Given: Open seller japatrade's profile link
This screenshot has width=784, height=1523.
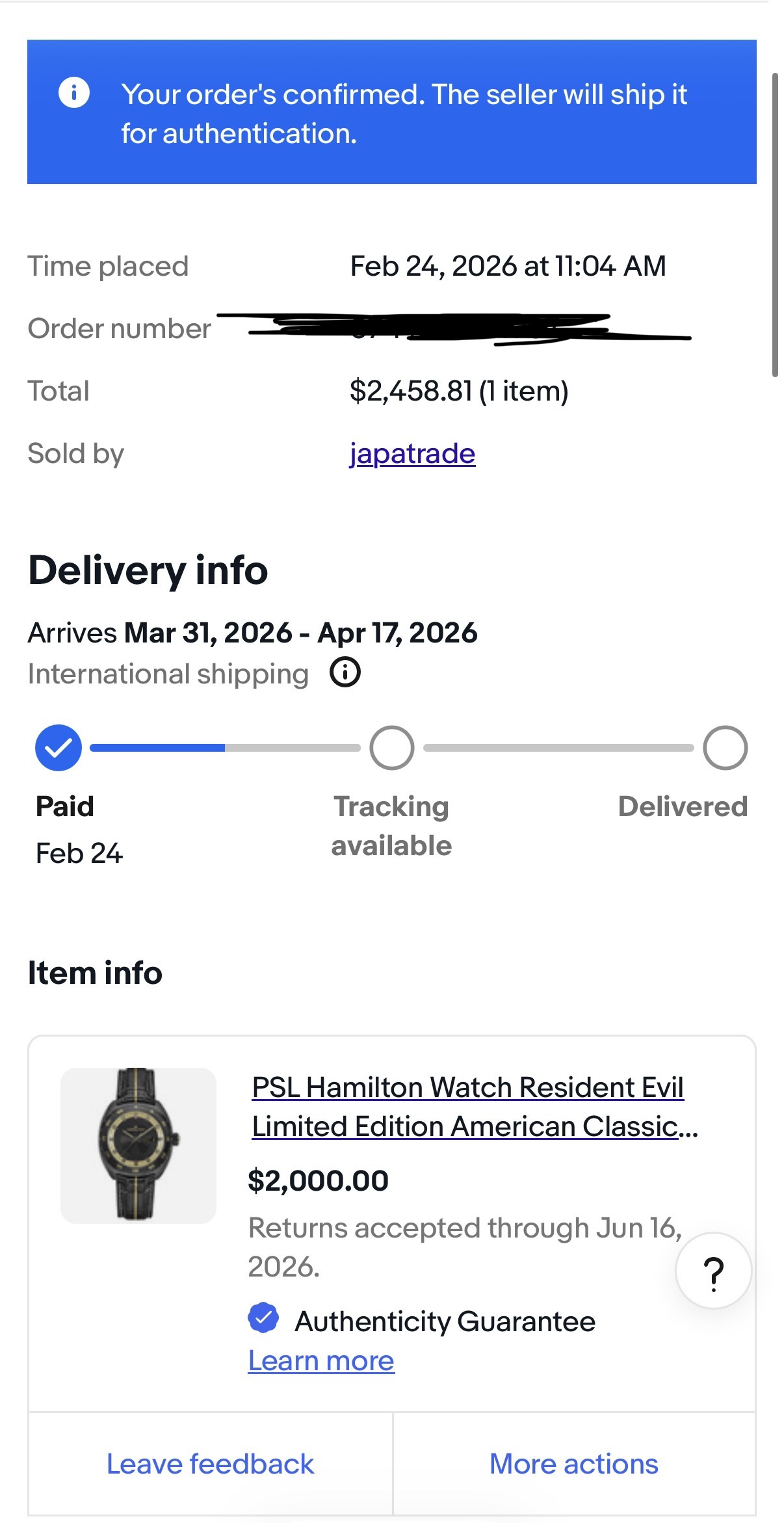Looking at the screenshot, I should 412,453.
